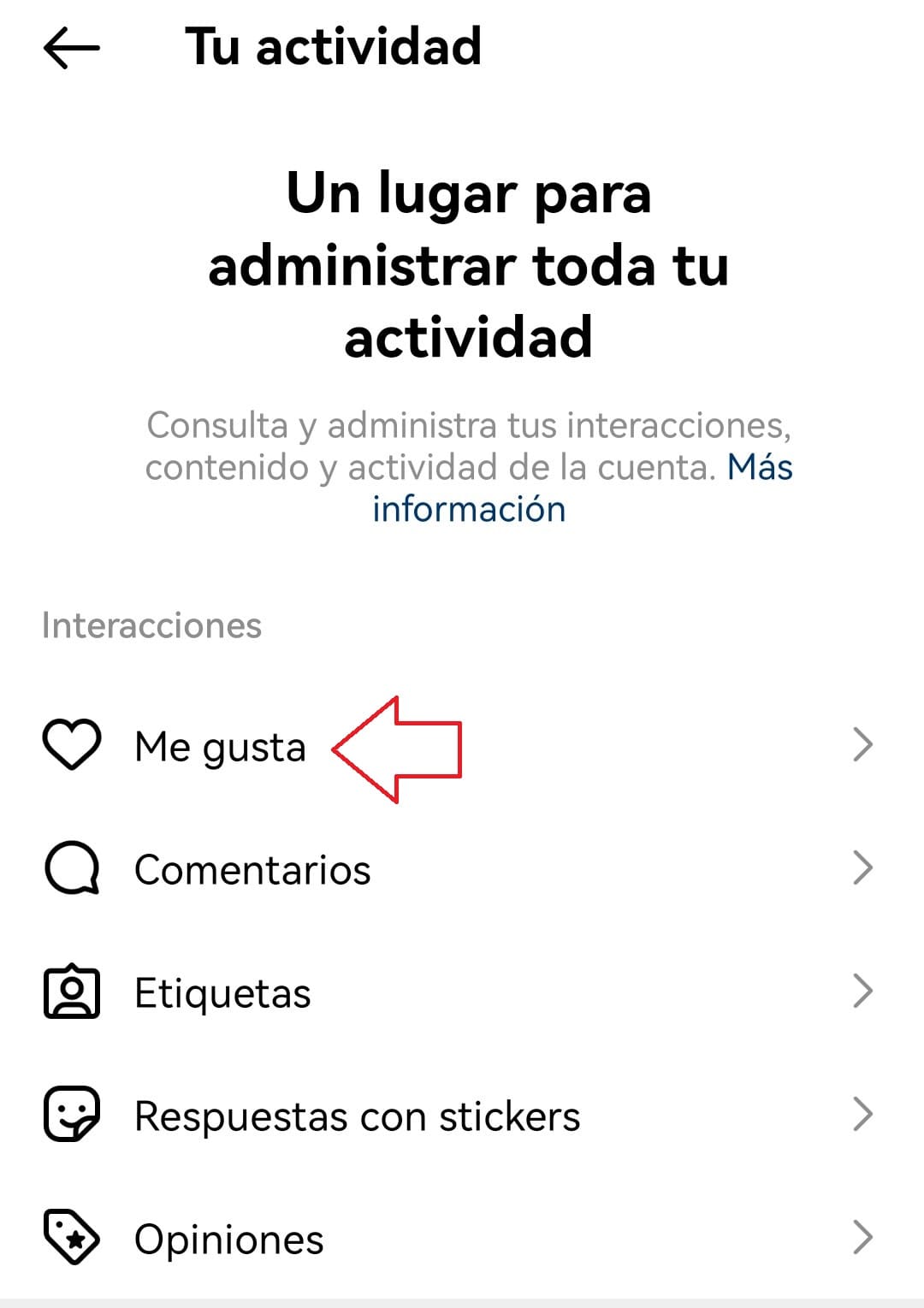Click the red arrow pointing at Me gusta
924x1308 pixels.
[x=398, y=746]
